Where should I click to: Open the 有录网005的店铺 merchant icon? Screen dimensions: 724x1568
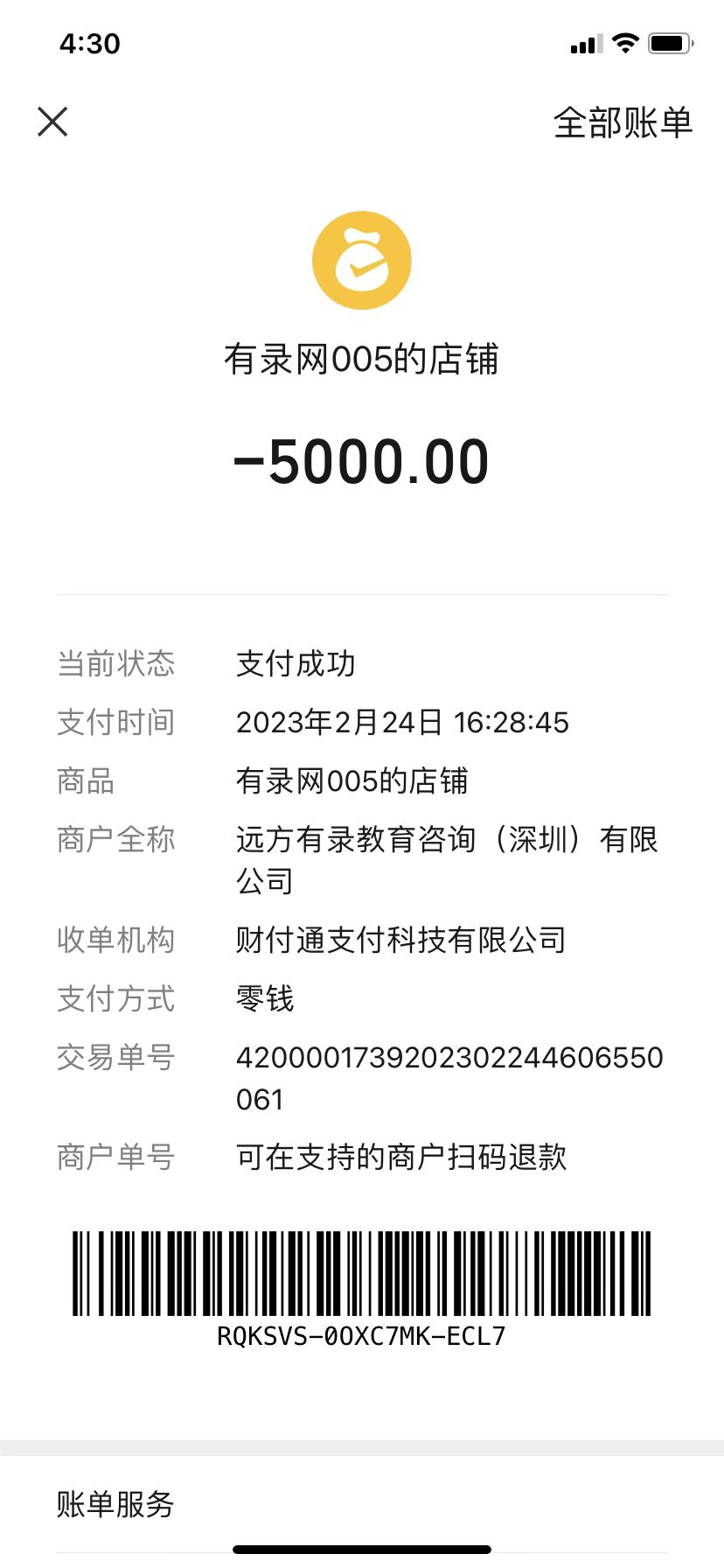tap(361, 260)
